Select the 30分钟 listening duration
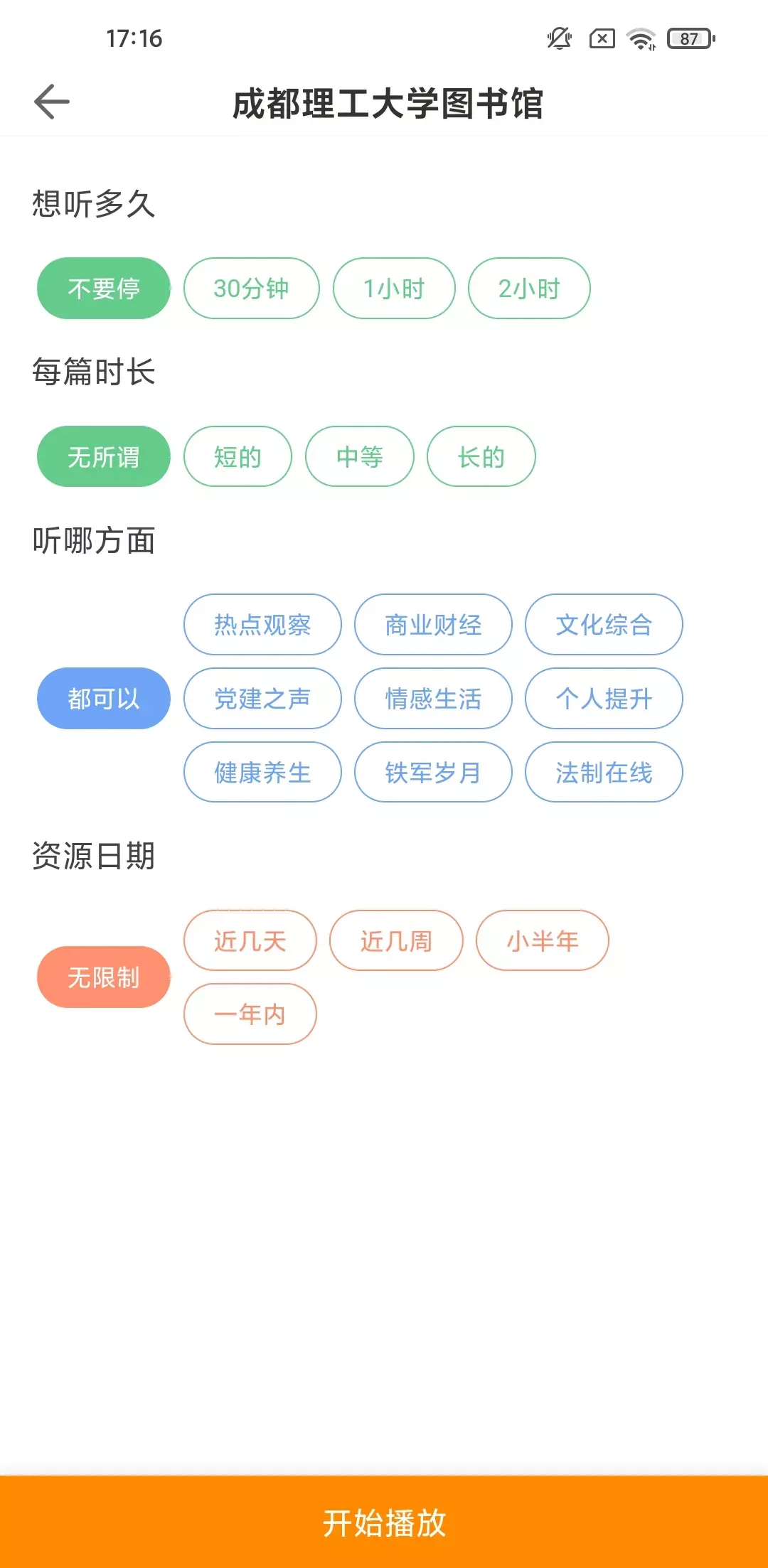 [251, 289]
